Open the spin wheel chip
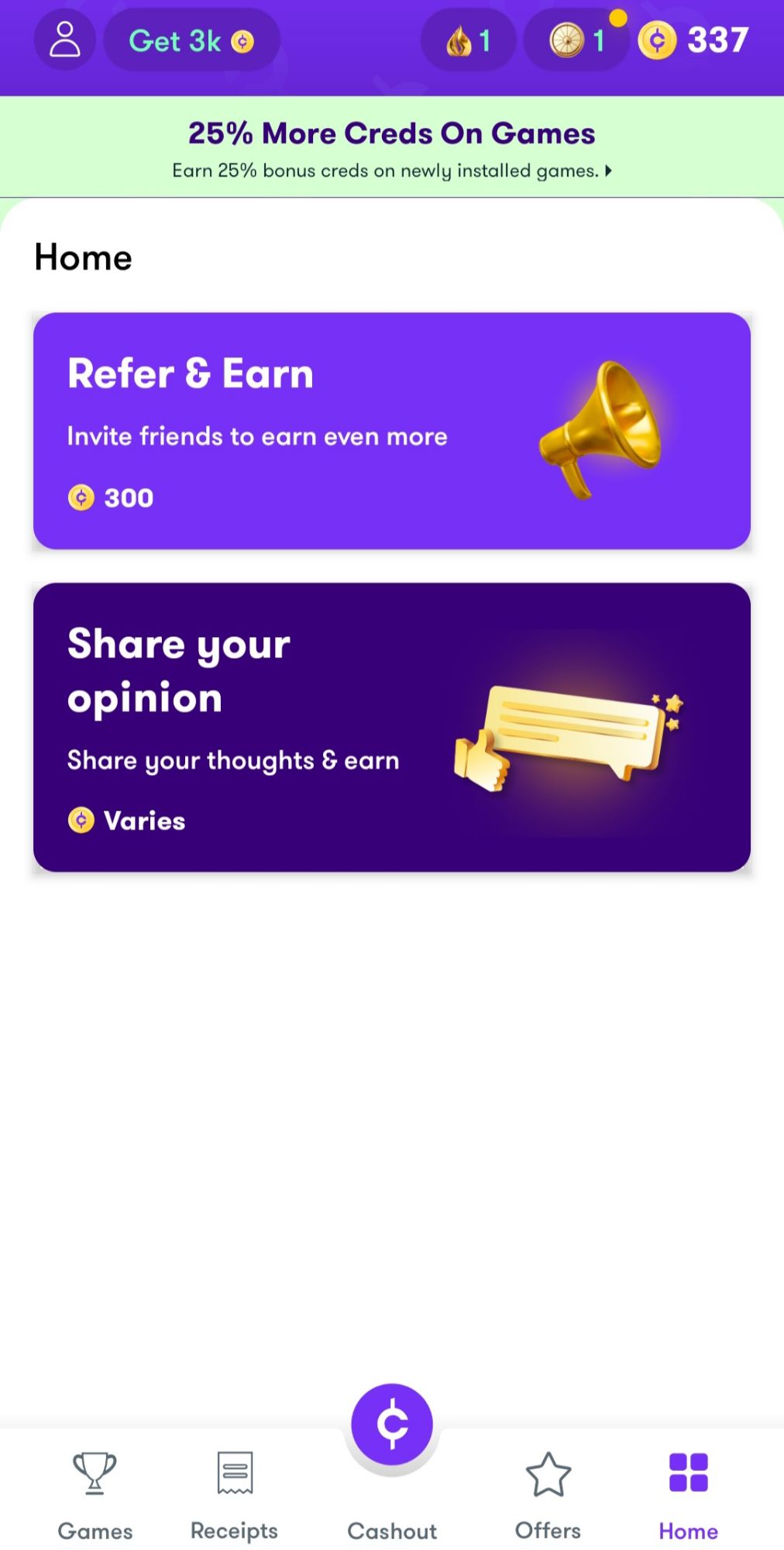Screen dimensions: 784x1550 point(576,40)
